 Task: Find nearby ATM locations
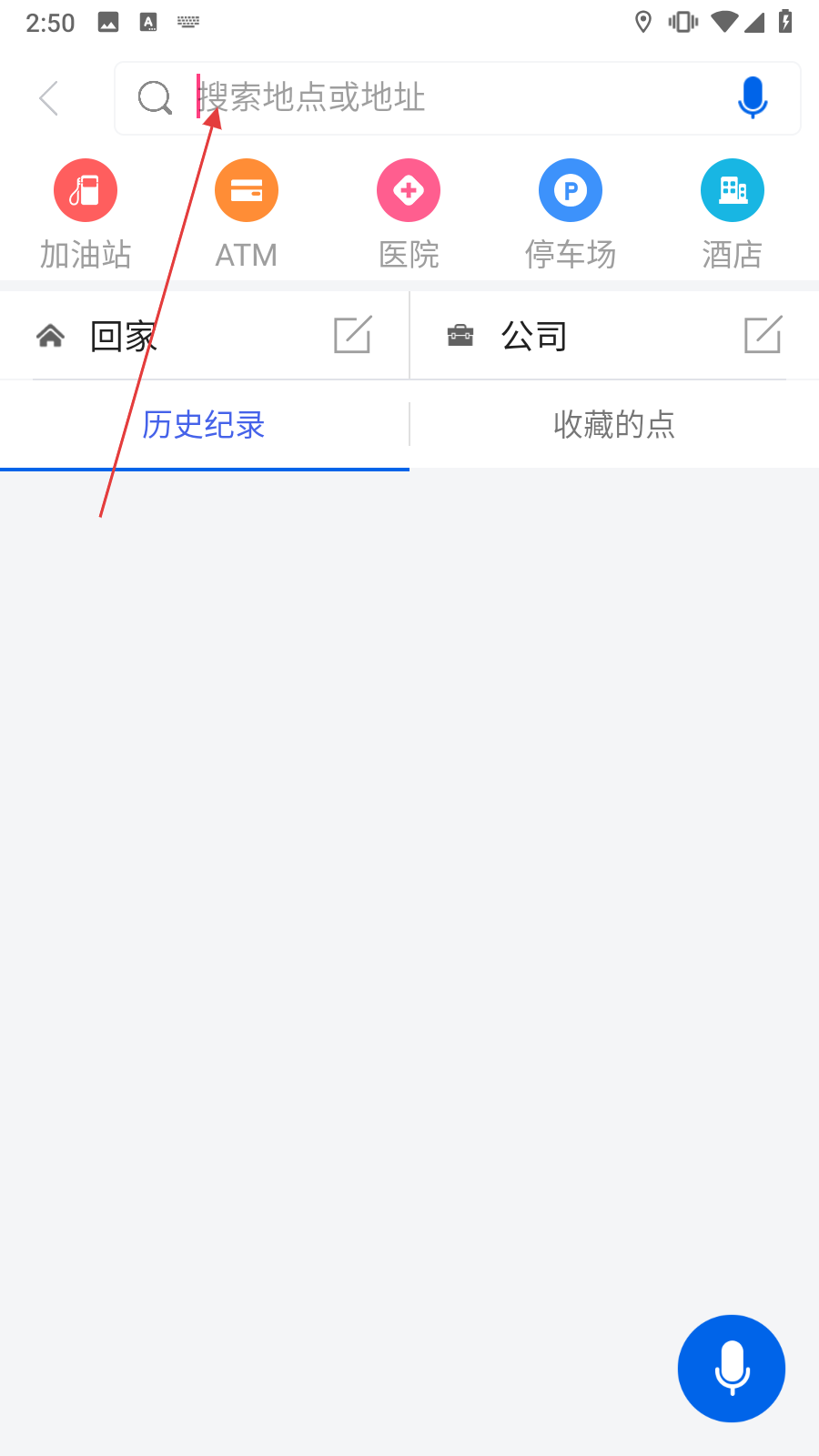[x=247, y=215]
